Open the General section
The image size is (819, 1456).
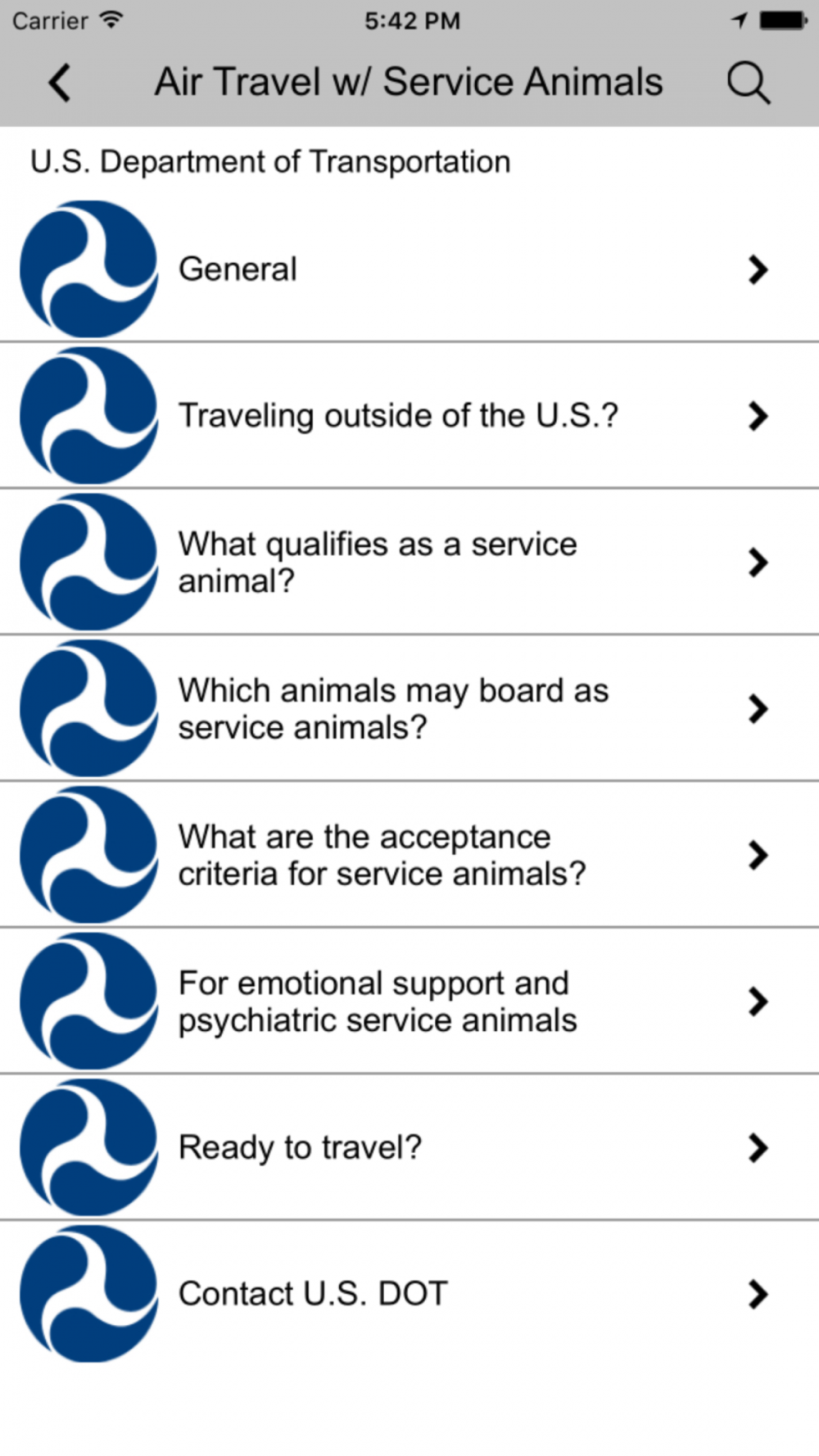409,269
